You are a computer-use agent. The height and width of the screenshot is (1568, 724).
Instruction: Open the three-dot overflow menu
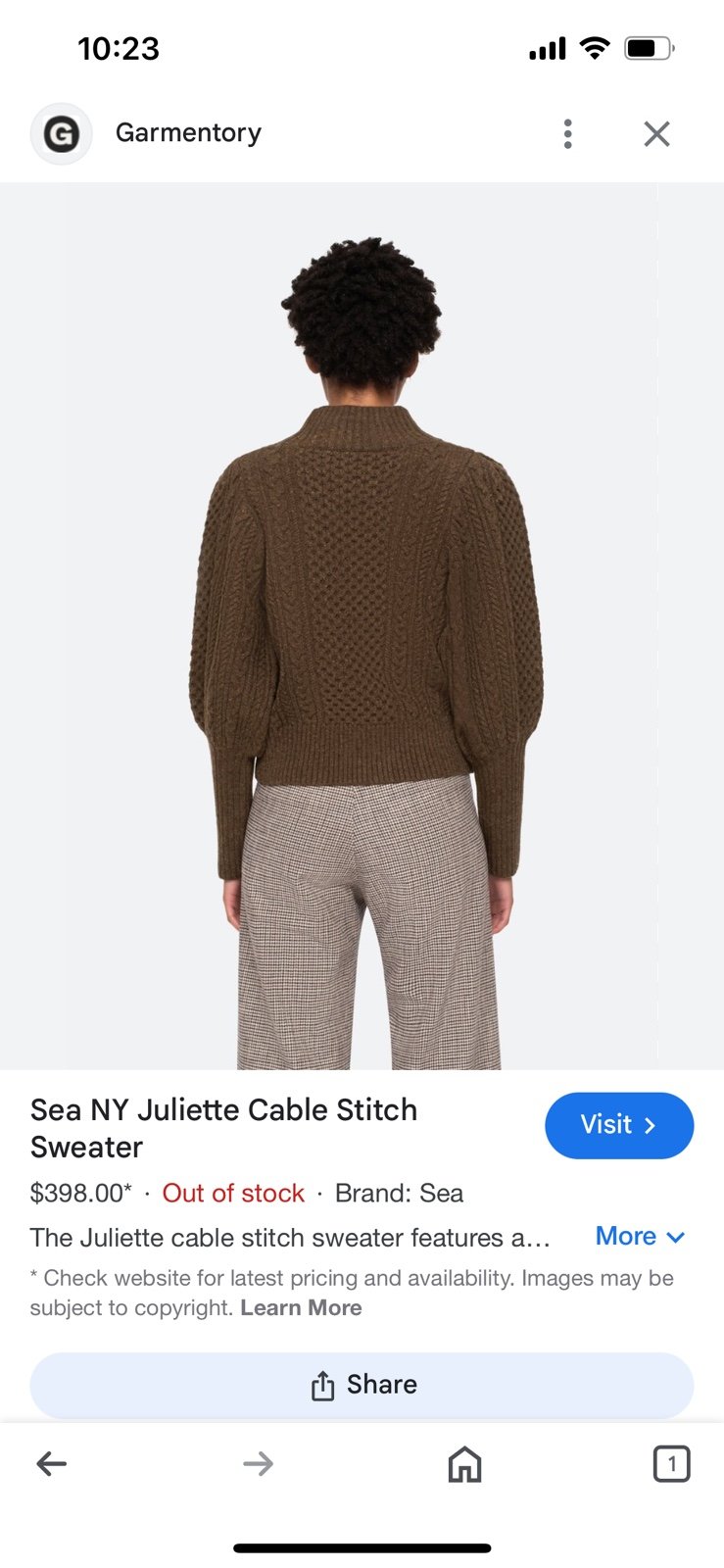567,133
